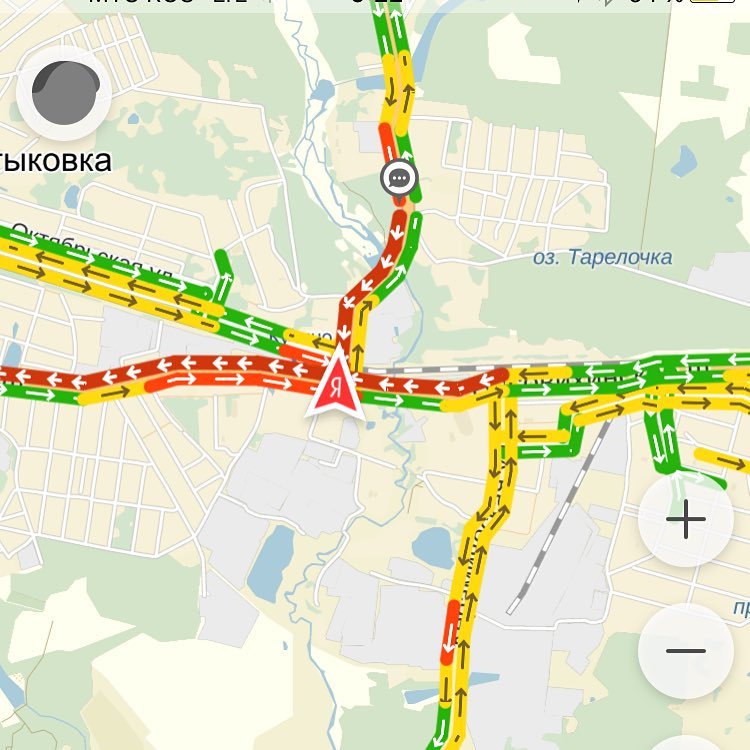Zoom out of the map

pyautogui.click(x=686, y=651)
